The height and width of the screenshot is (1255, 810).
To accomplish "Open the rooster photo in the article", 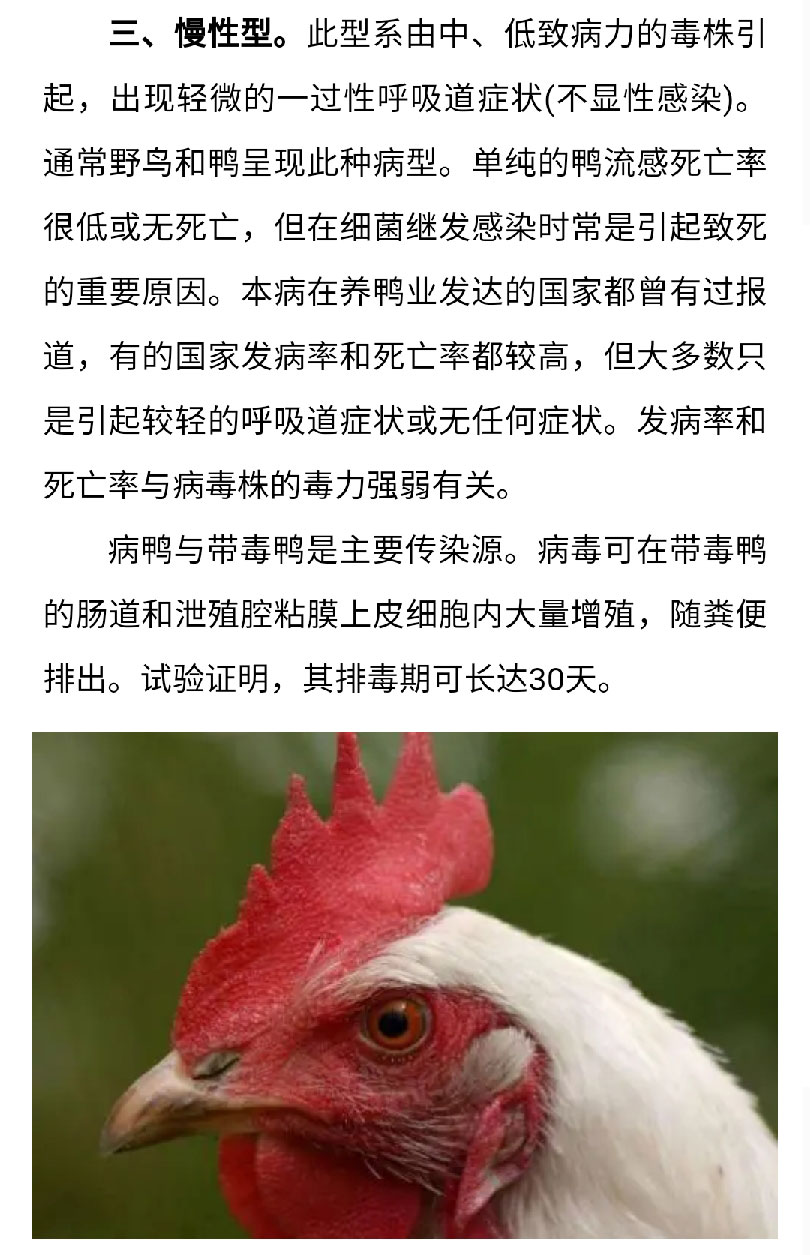I will (405, 985).
